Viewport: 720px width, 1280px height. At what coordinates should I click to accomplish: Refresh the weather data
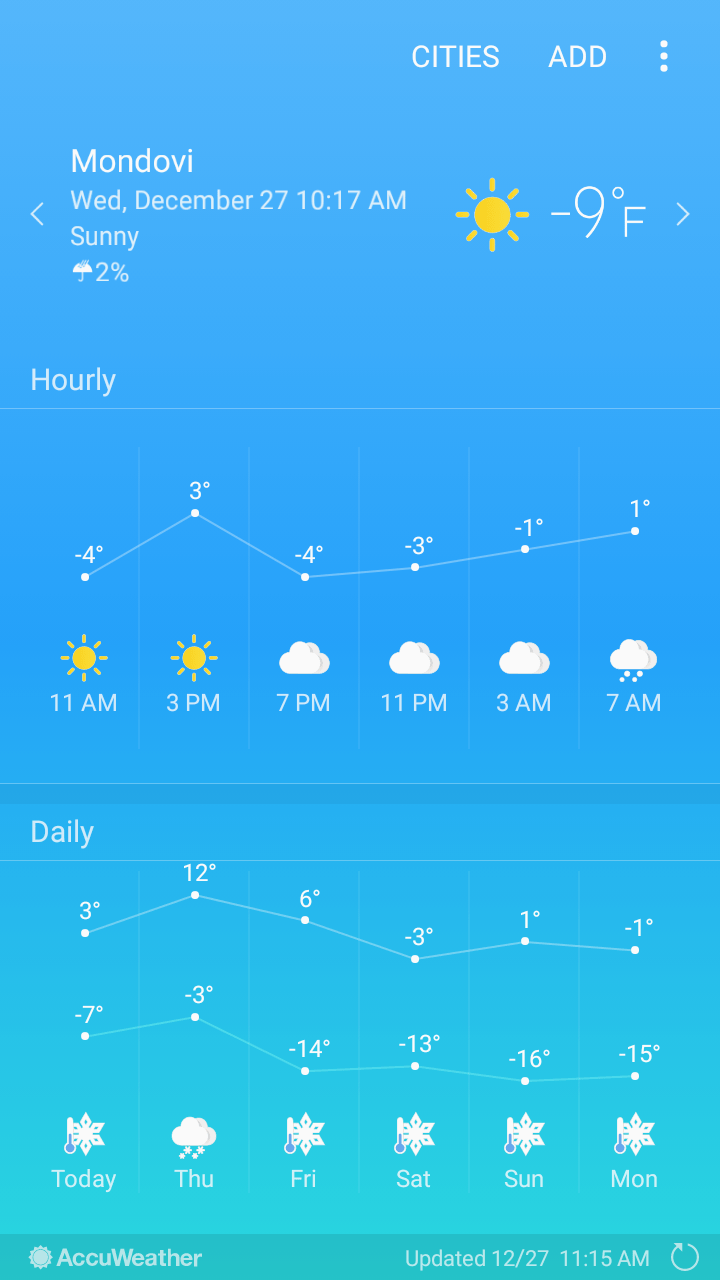pos(684,1257)
